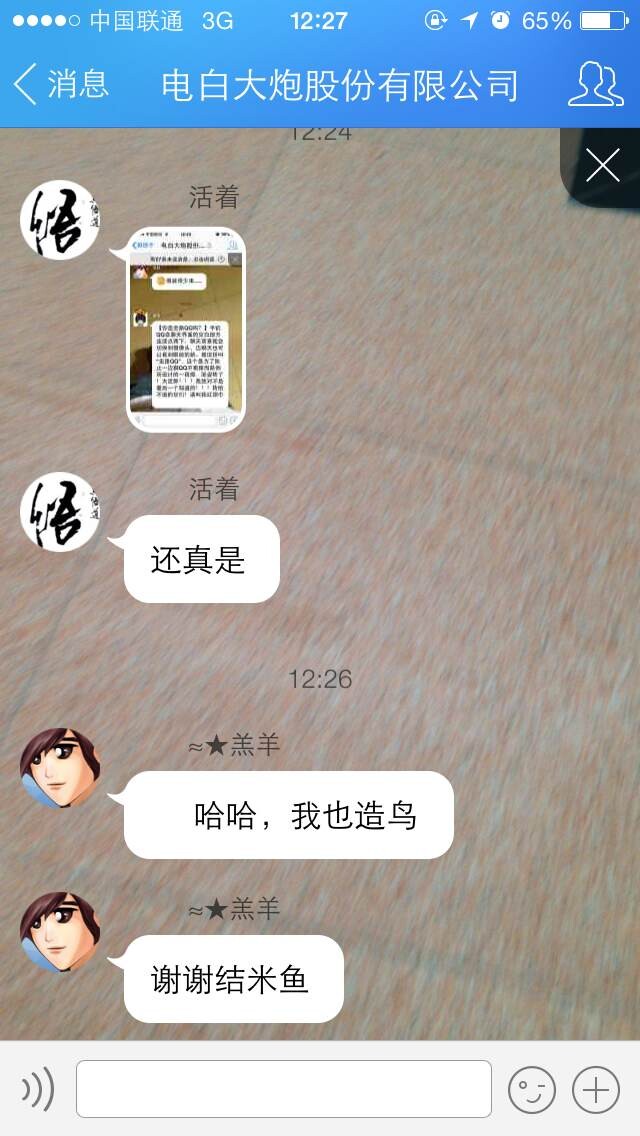
Task: Tap 活着's avatar beside 还真是 message
Action: (x=60, y=512)
